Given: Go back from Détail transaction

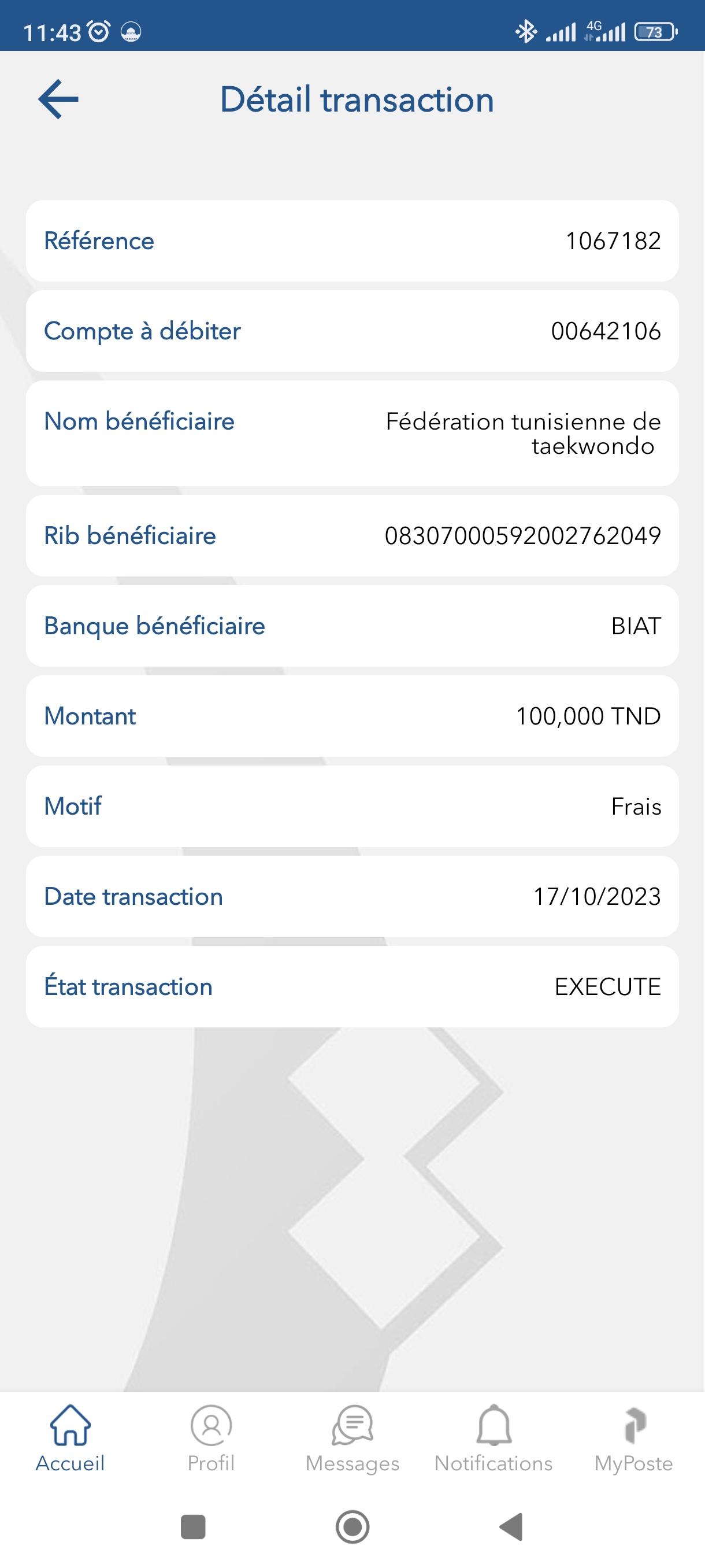Looking at the screenshot, I should [58, 99].
